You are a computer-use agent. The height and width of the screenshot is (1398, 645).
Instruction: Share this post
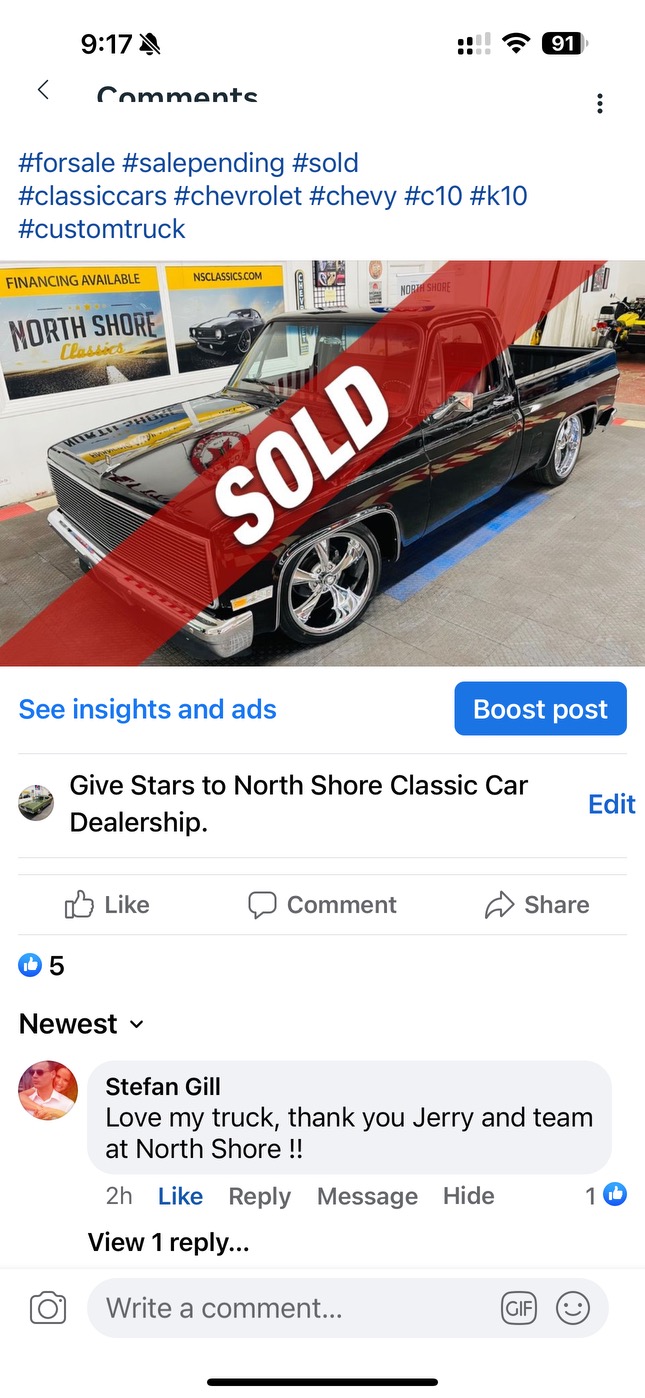pyautogui.click(x=537, y=905)
